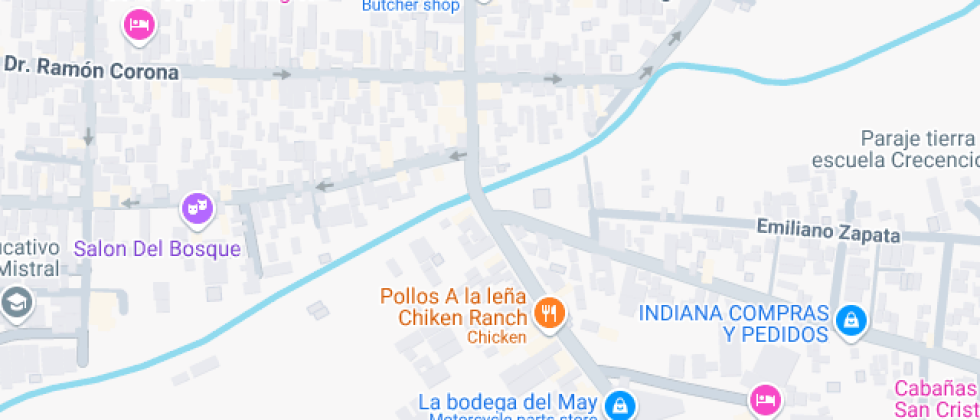Open the hotel pin beside Cabañas San Cris

766,399
